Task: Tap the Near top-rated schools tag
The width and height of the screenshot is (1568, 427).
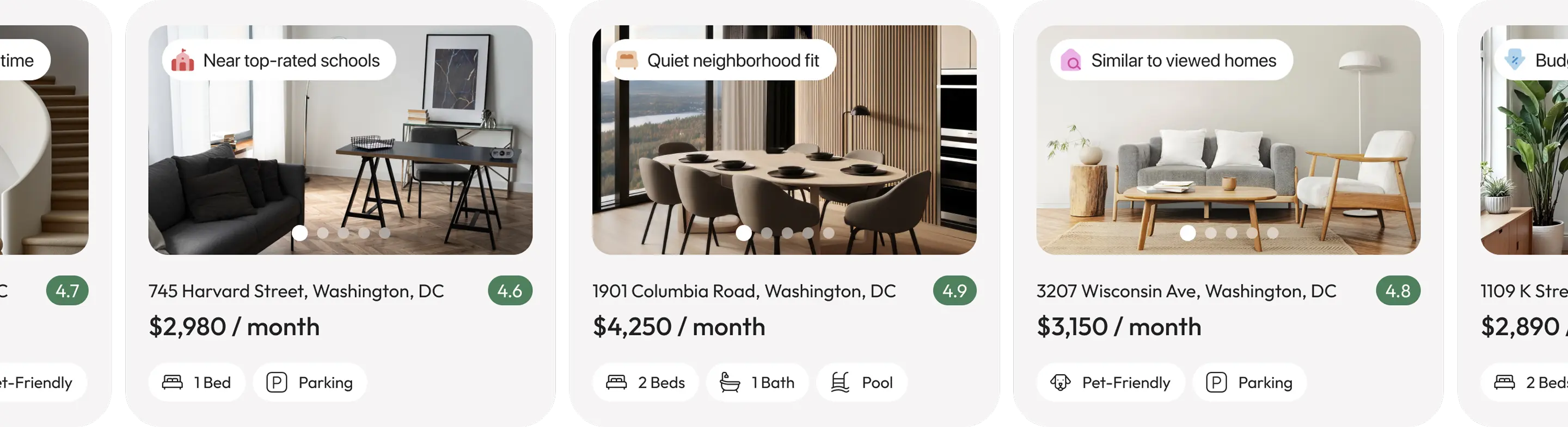Action: (x=279, y=60)
